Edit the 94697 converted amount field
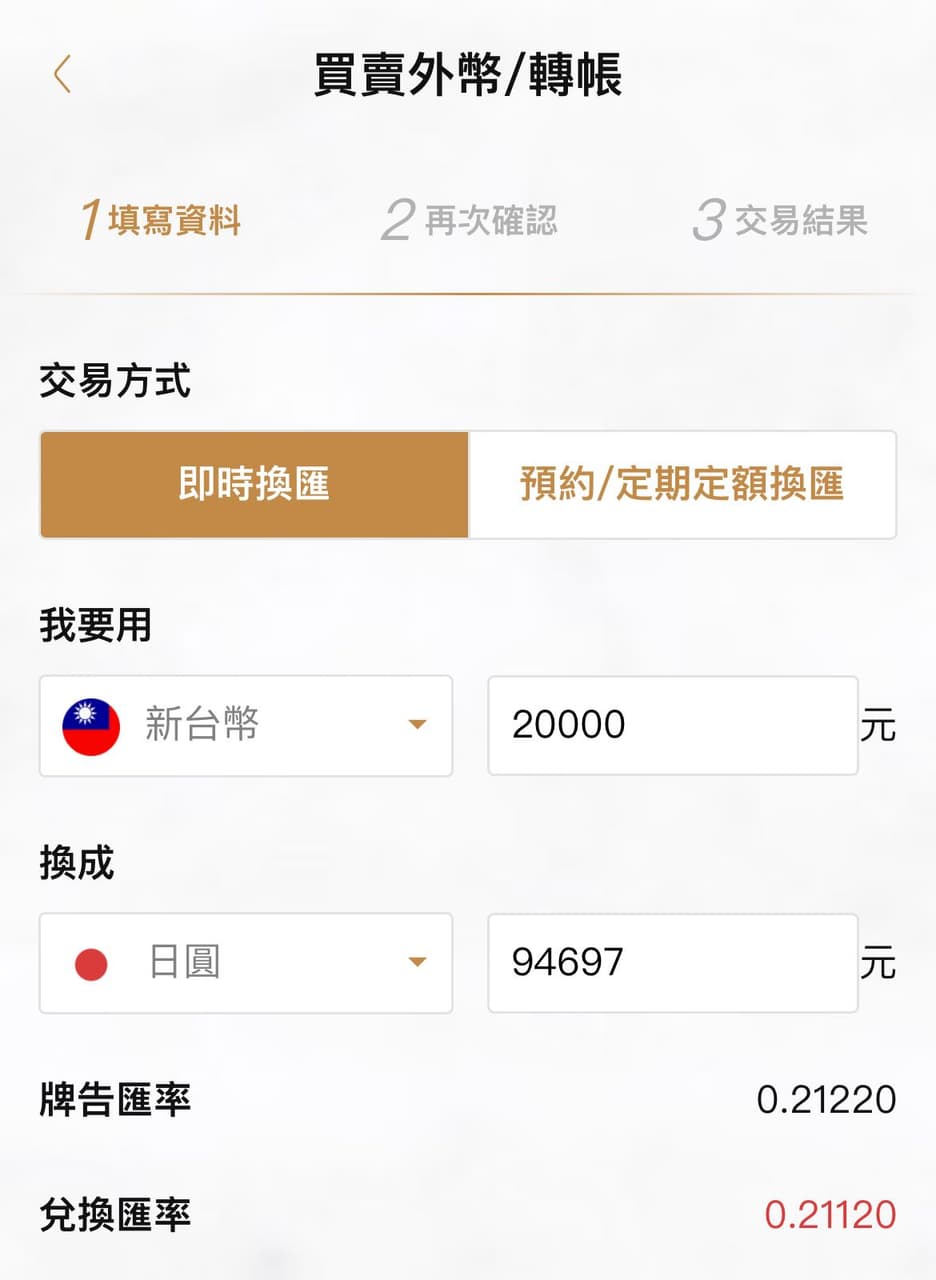The height and width of the screenshot is (1280, 936). point(672,963)
